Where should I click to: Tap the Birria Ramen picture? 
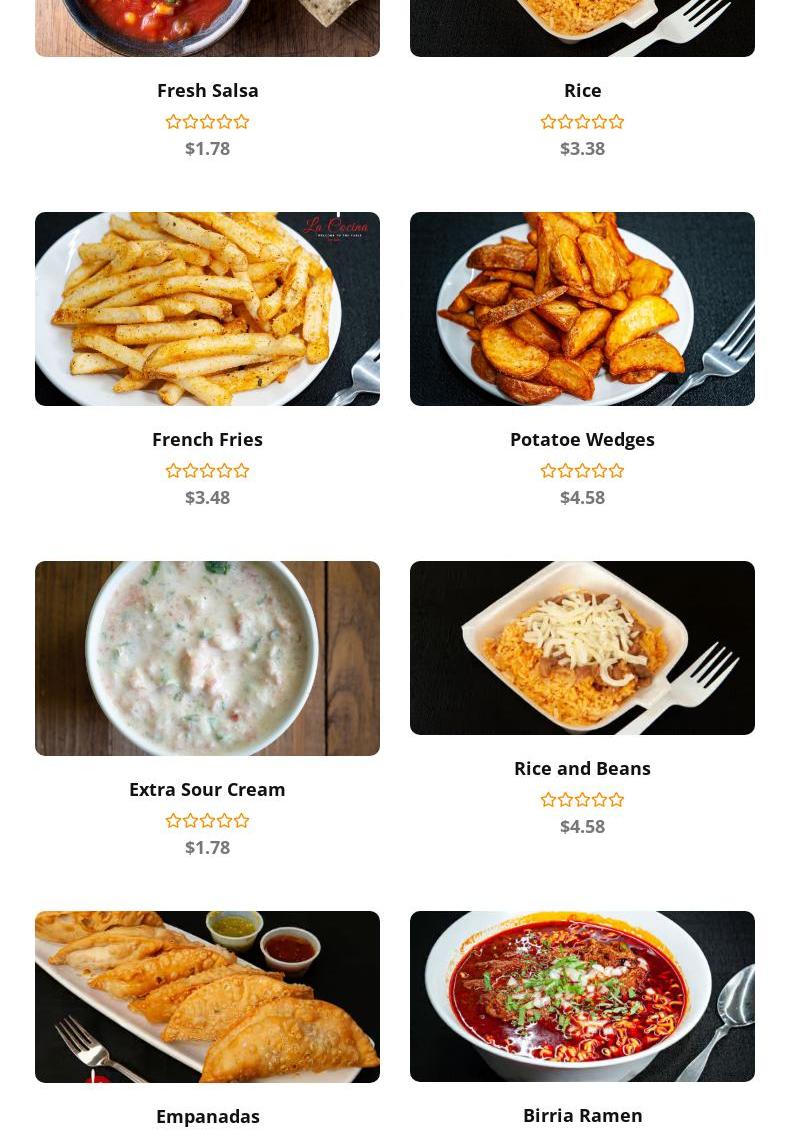582,996
